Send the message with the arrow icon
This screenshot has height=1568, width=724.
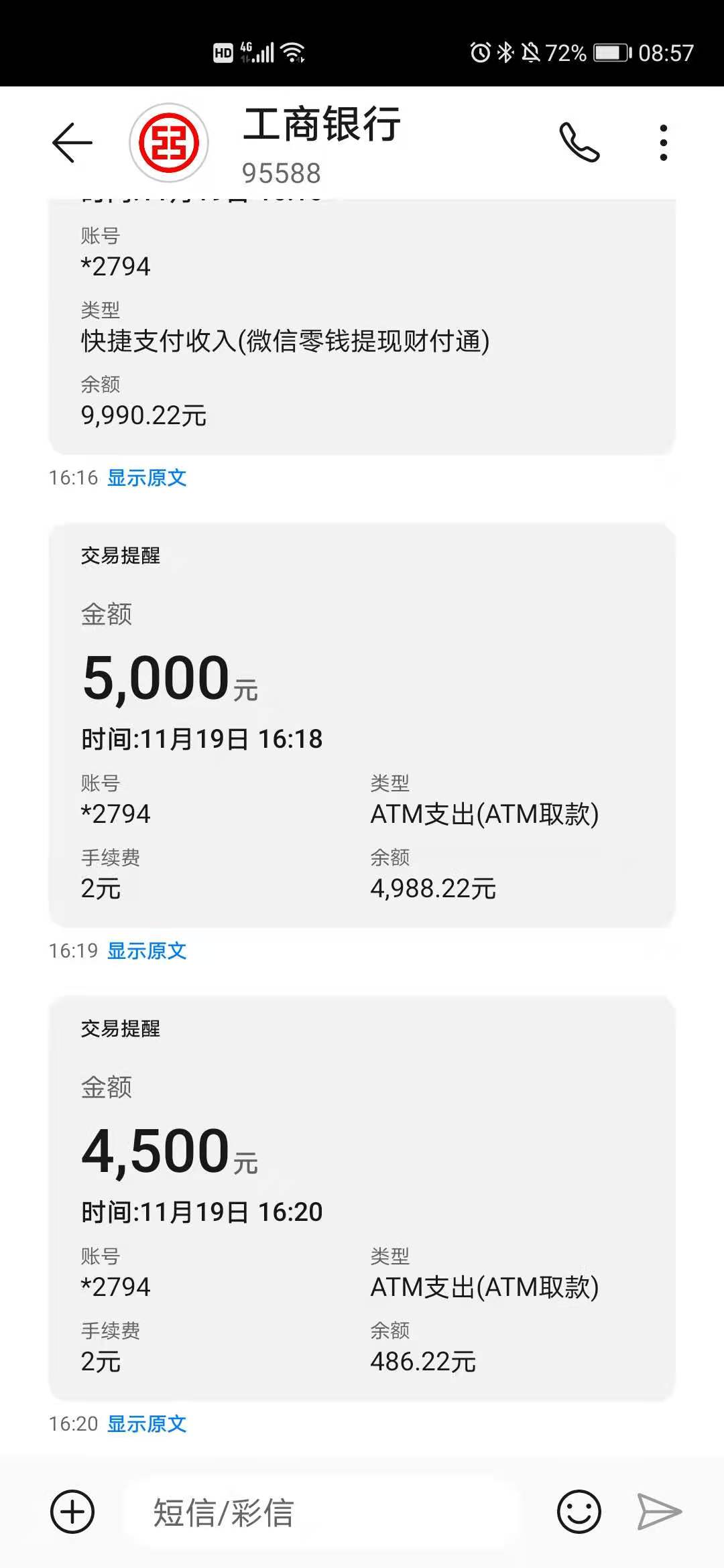660,1512
